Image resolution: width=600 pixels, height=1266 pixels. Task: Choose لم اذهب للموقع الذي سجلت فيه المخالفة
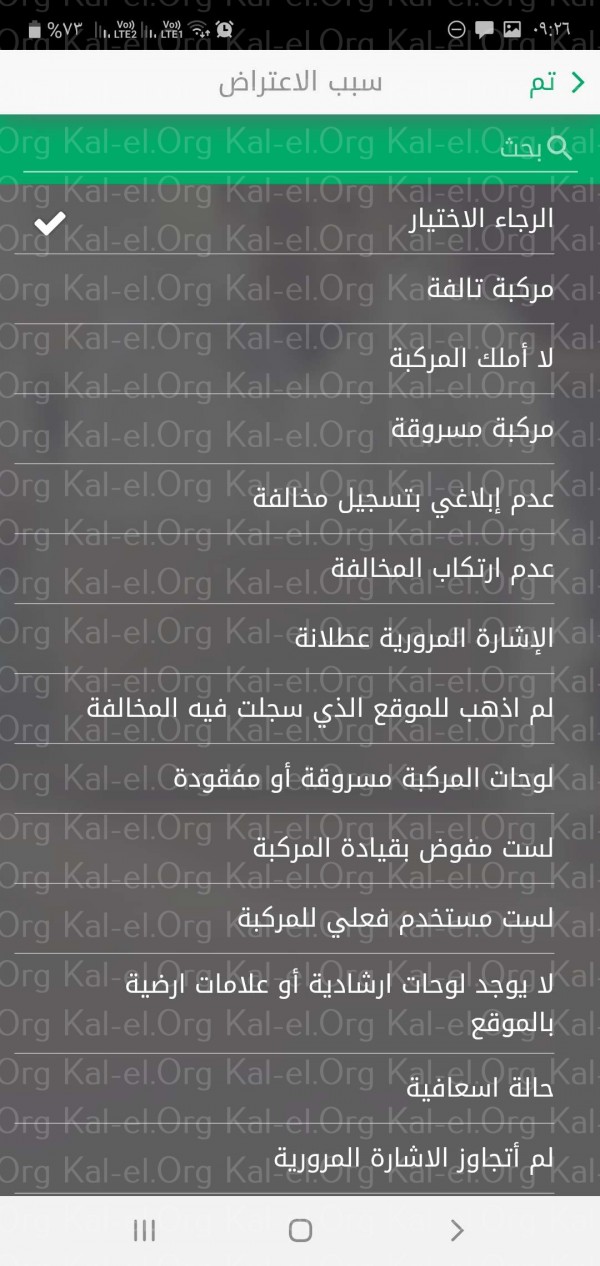tap(300, 709)
